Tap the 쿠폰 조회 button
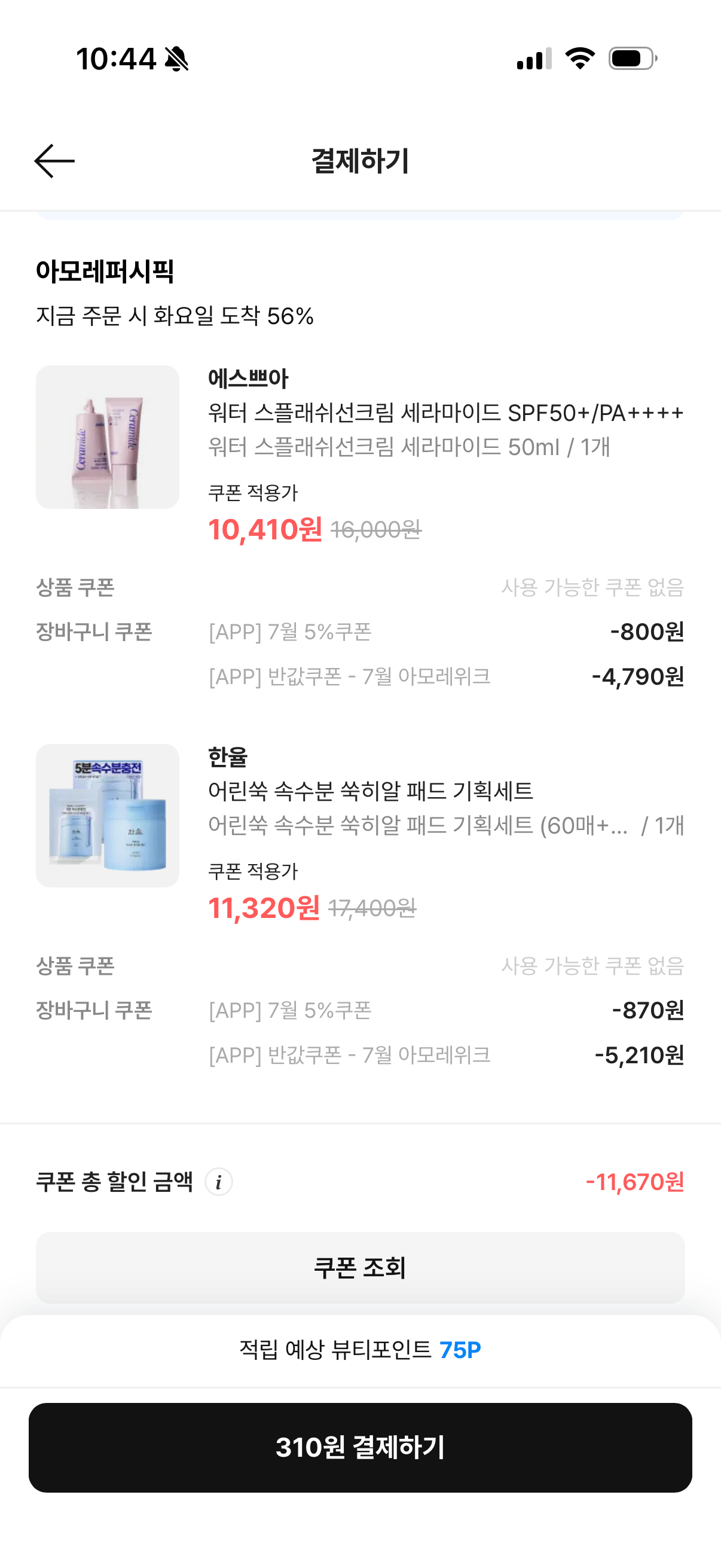Screen dimensions: 721x1568 [360, 1267]
